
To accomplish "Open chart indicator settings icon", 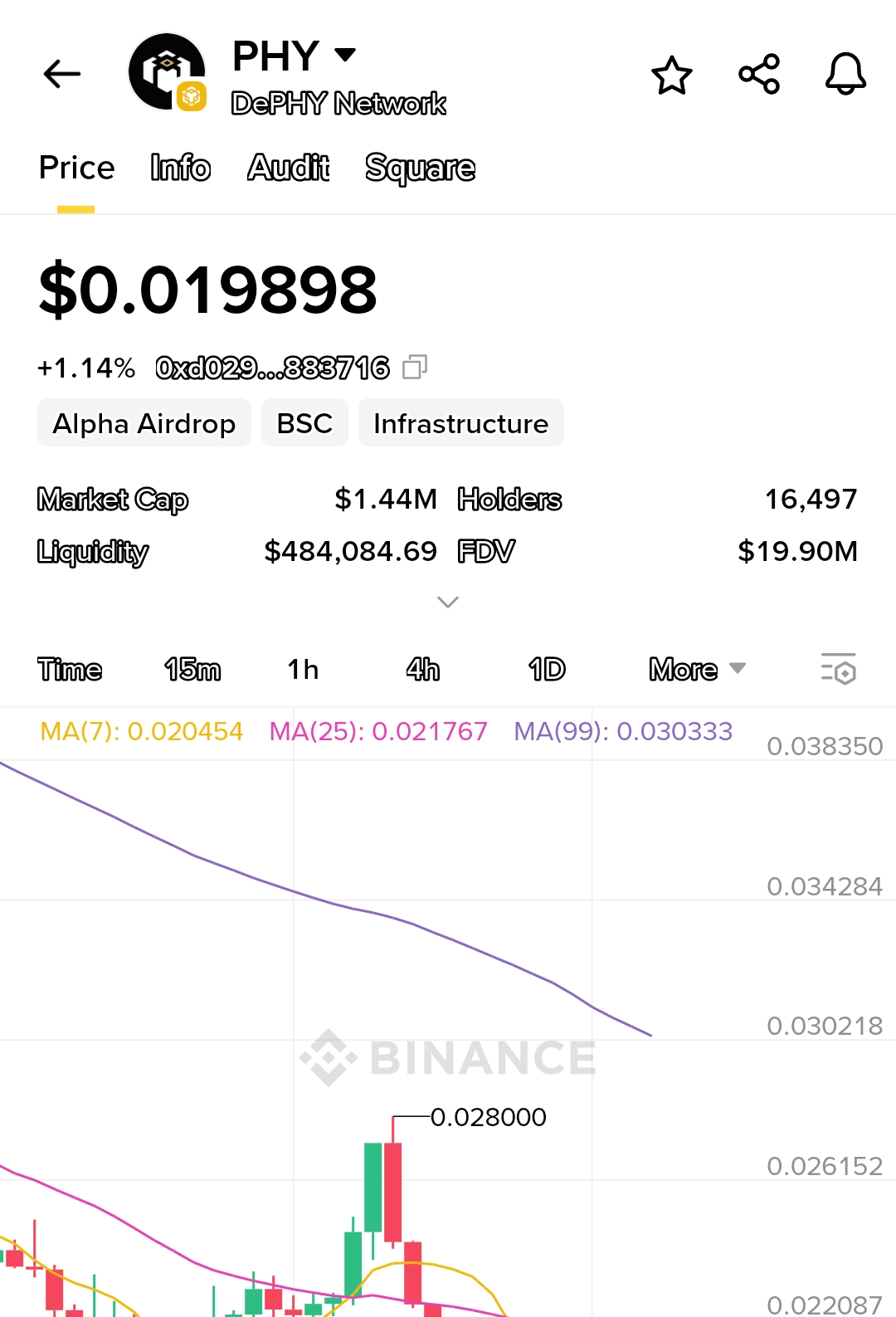I will click(x=838, y=669).
